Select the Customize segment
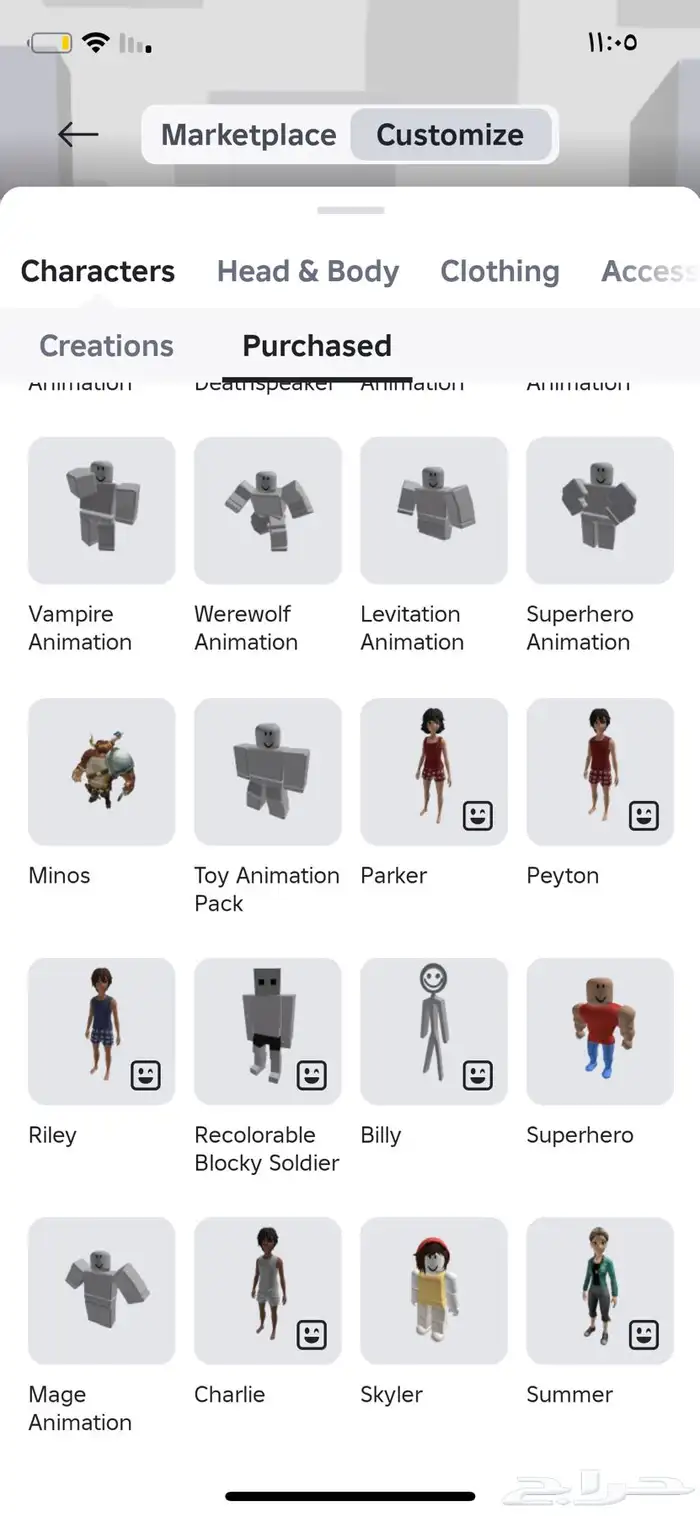Image resolution: width=700 pixels, height=1516 pixels. 450,135
